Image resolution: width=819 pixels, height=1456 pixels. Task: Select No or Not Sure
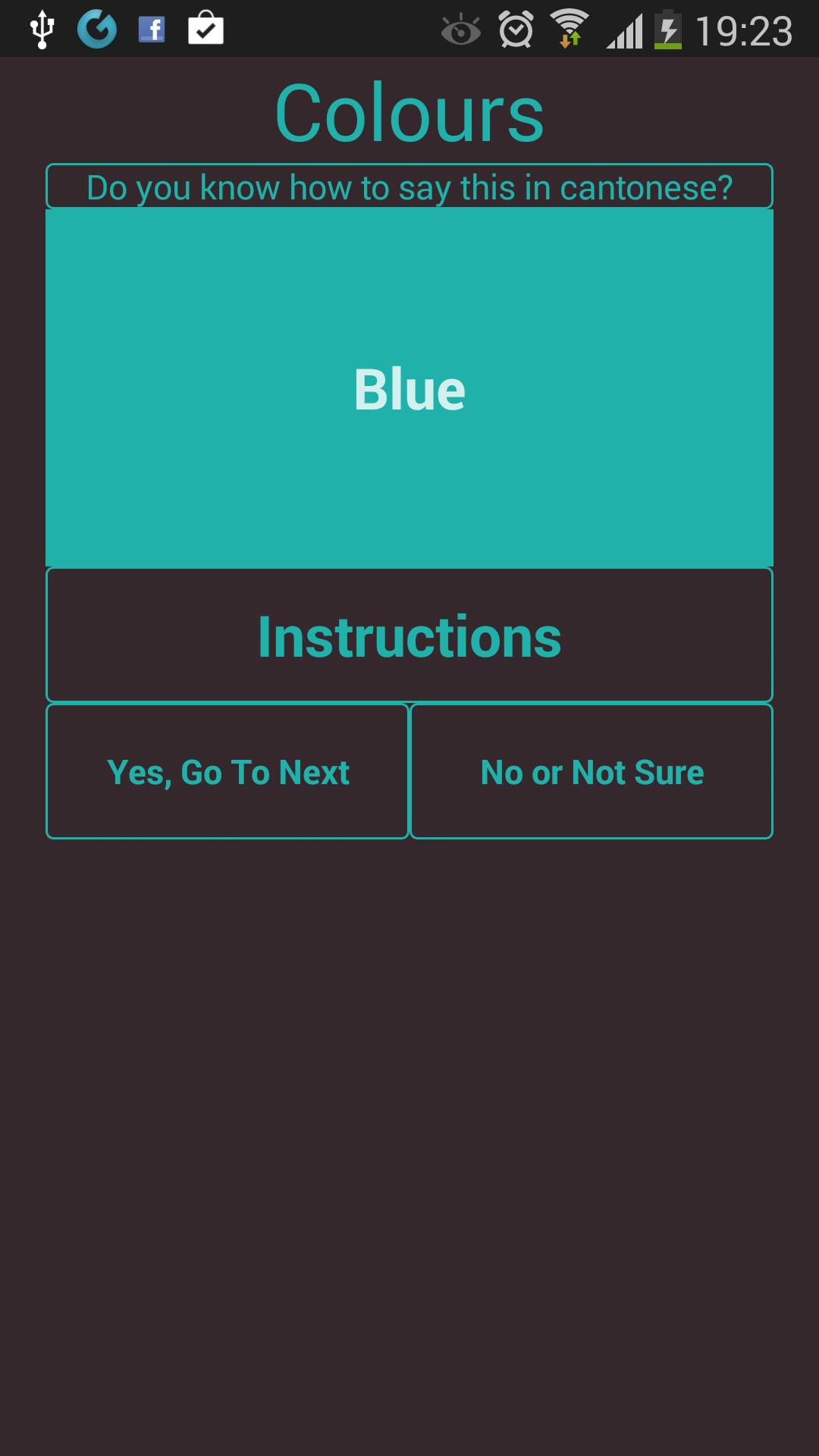[x=591, y=772]
